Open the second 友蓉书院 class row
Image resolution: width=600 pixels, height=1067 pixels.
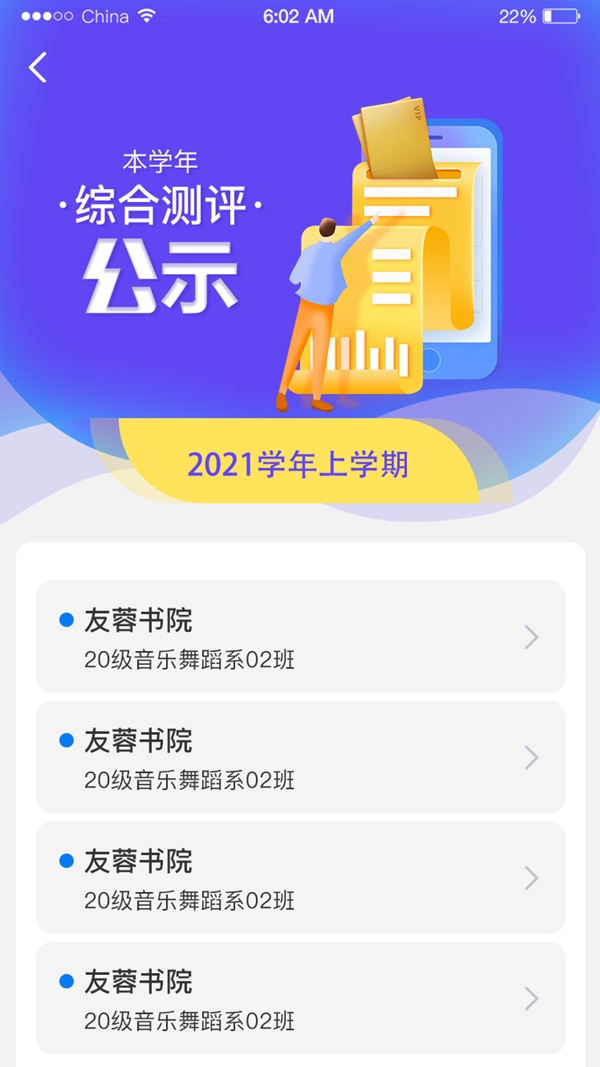[x=300, y=757]
